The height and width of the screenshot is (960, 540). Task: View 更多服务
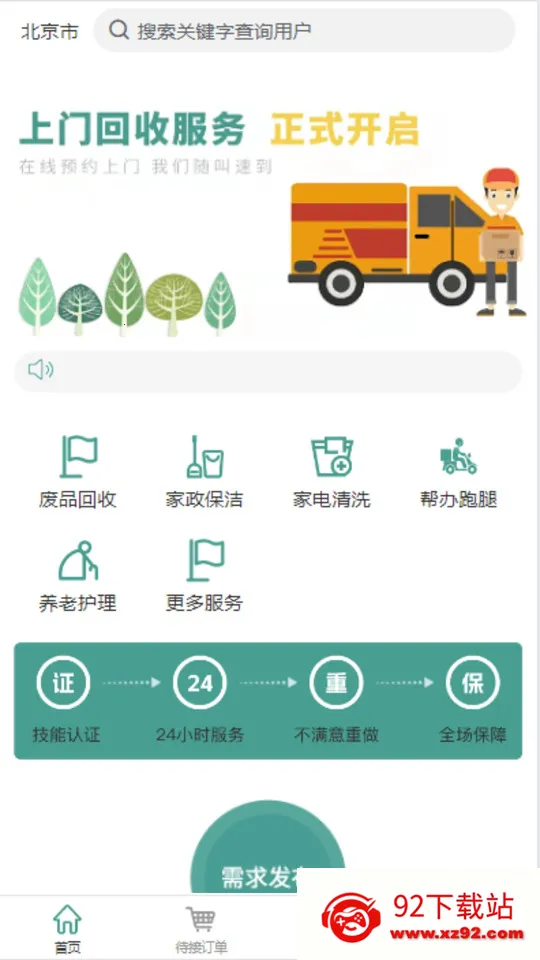click(204, 576)
